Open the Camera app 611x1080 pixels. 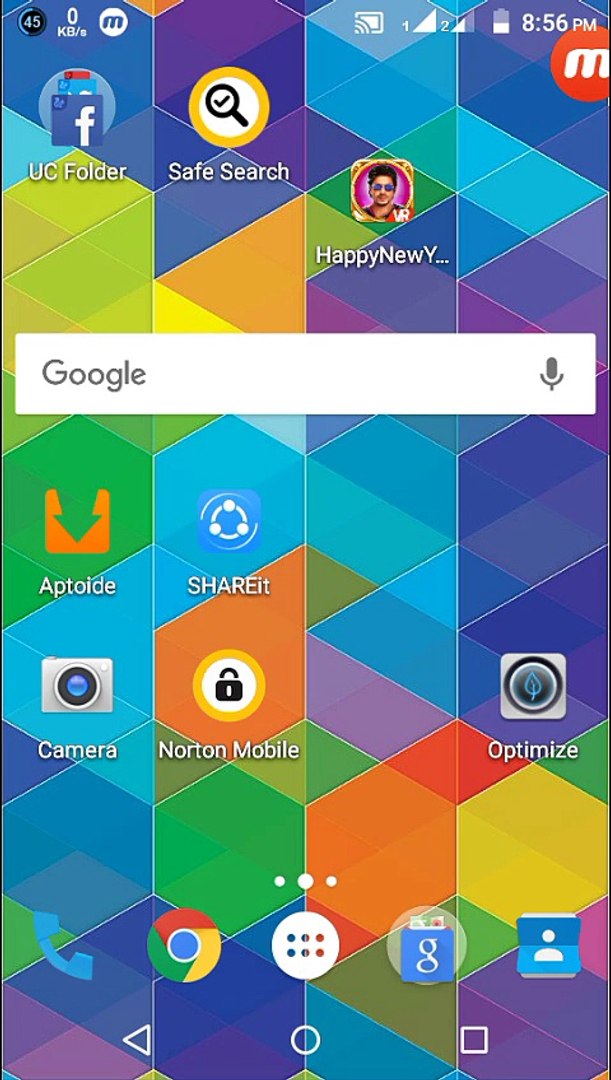point(77,687)
